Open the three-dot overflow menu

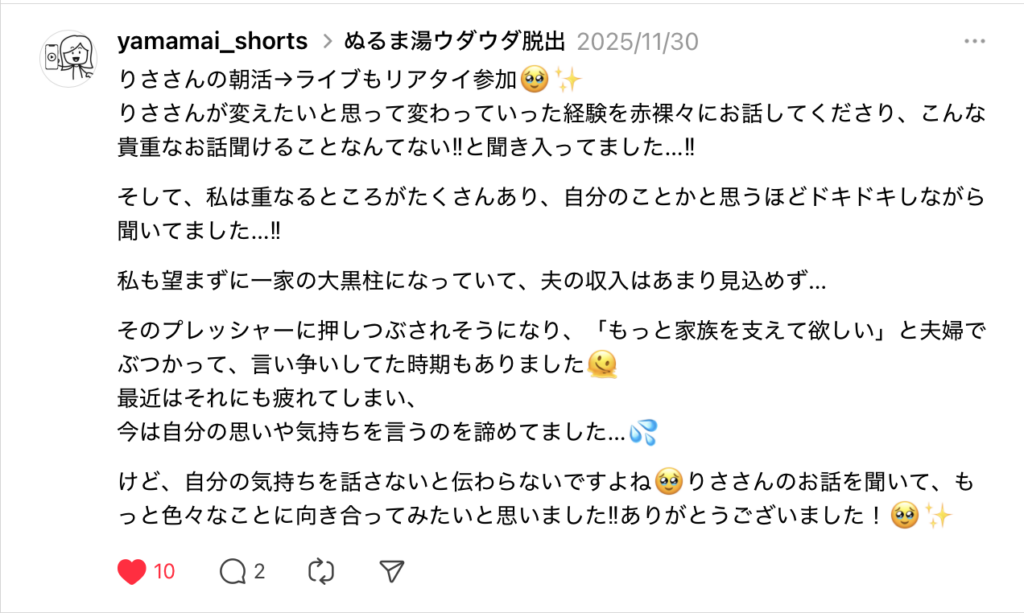[974, 41]
